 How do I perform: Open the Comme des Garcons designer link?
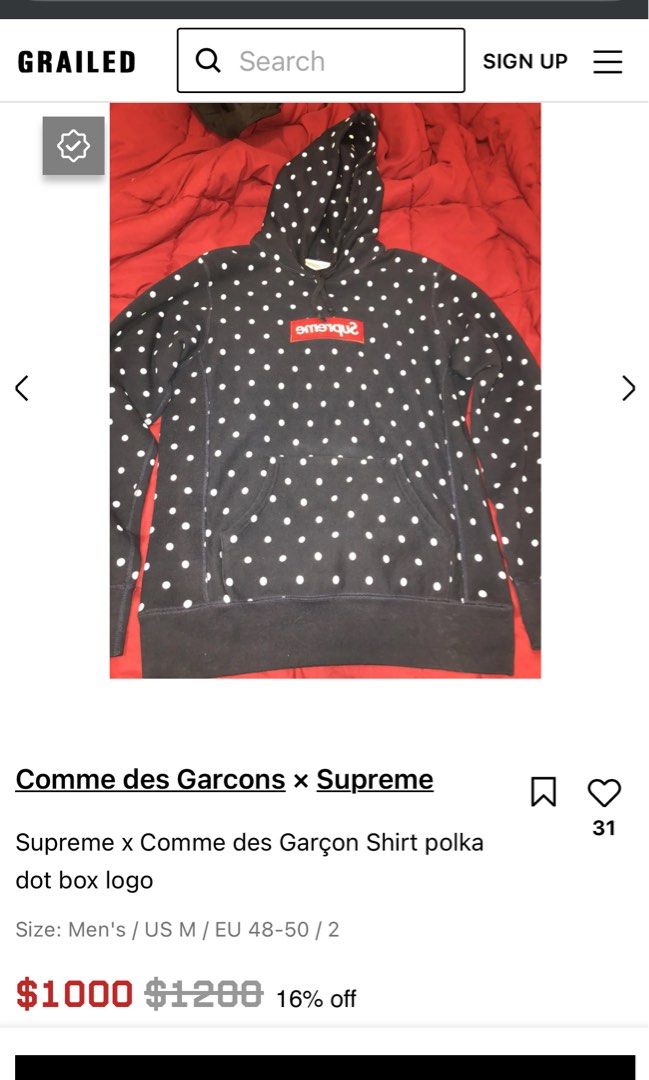click(150, 780)
